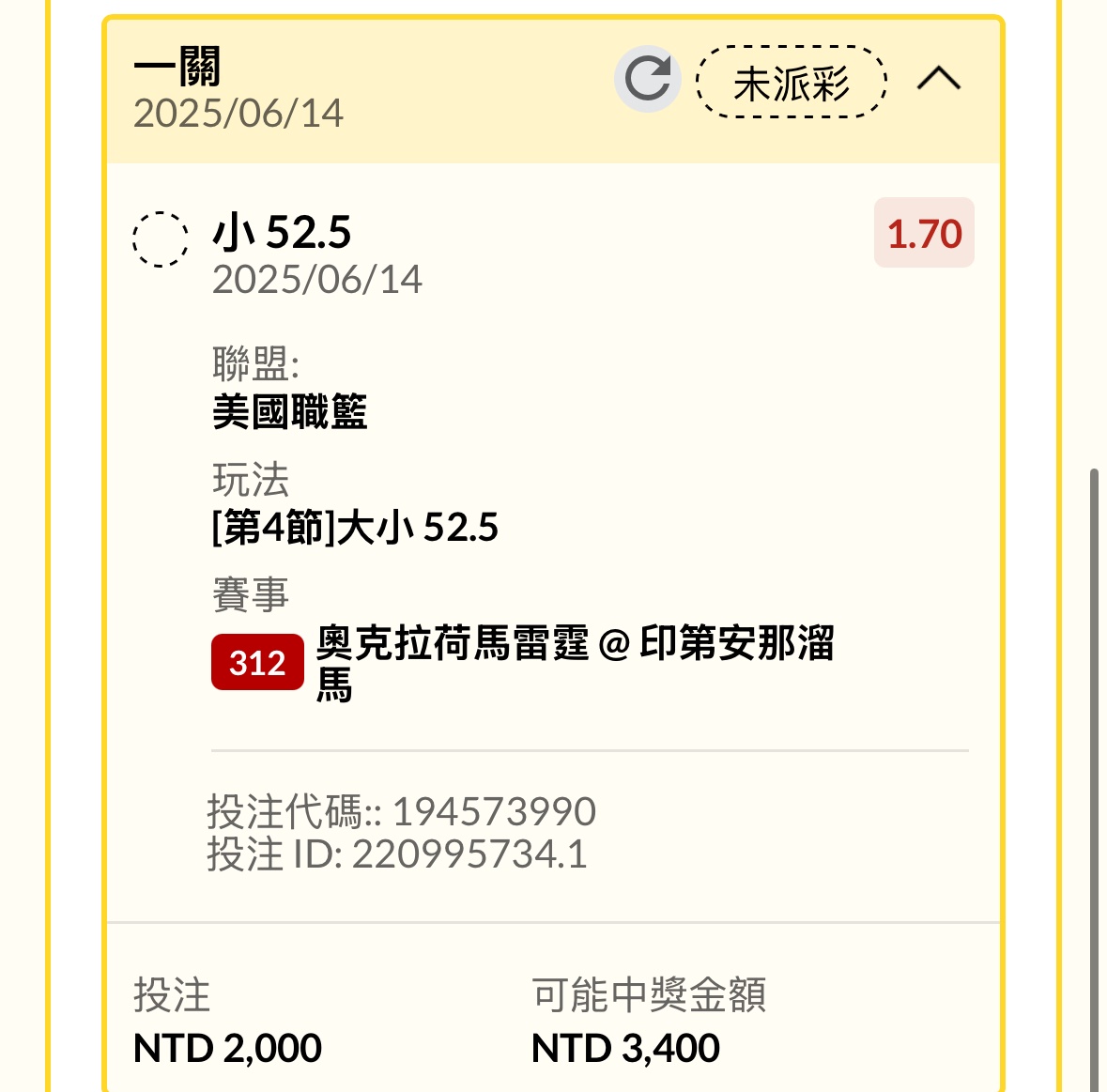Refresh the 一關 bet slip status
The width and height of the screenshot is (1107, 1092).
648,79
